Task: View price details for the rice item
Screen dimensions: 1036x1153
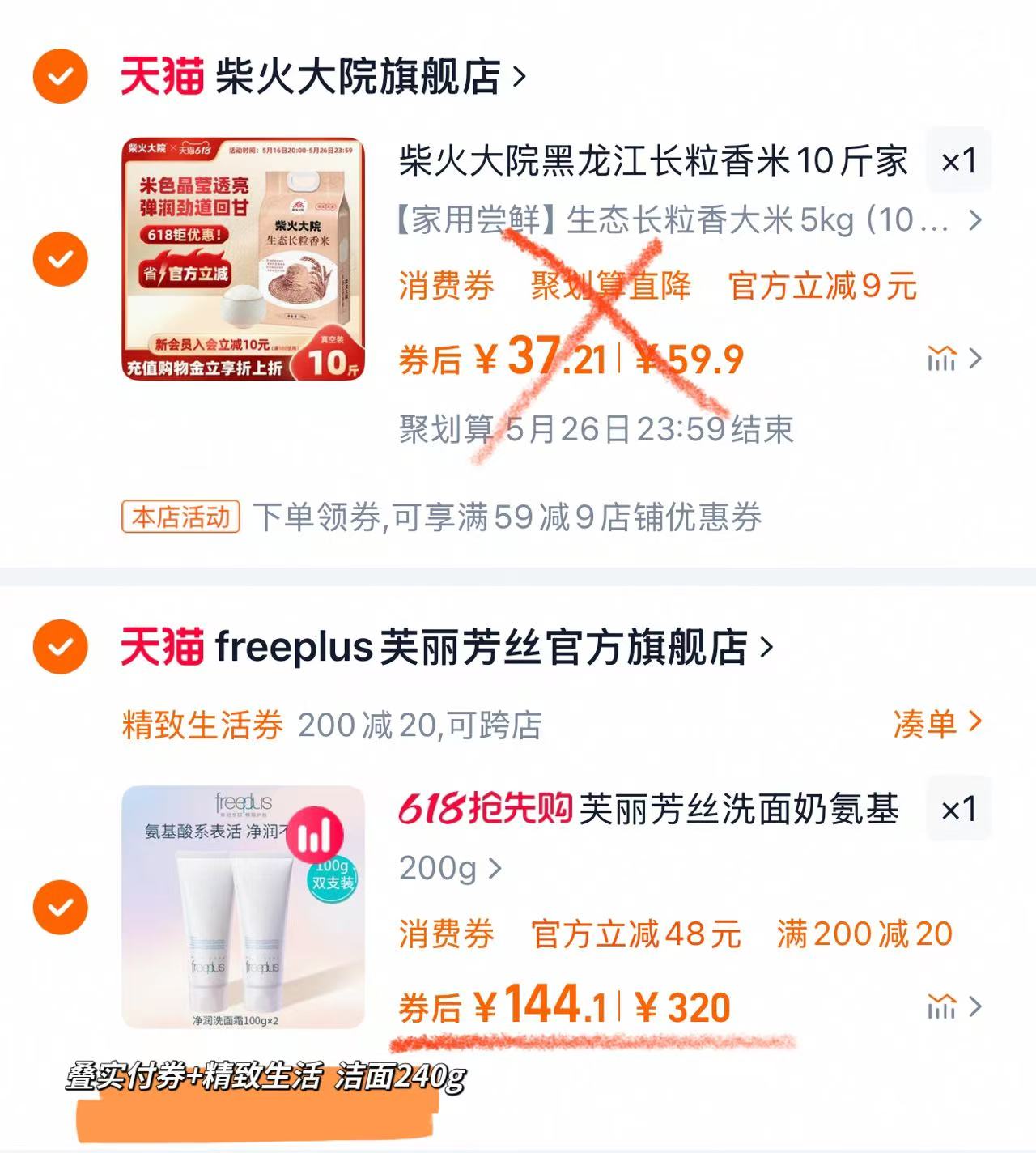Action: (x=953, y=358)
